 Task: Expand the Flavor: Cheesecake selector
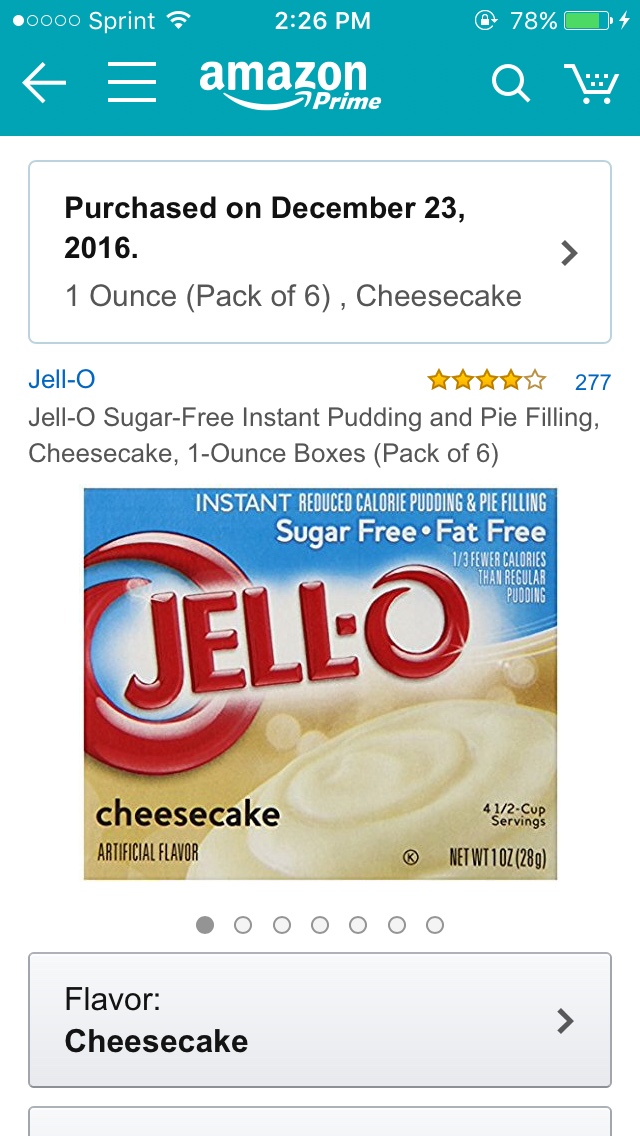320,1020
